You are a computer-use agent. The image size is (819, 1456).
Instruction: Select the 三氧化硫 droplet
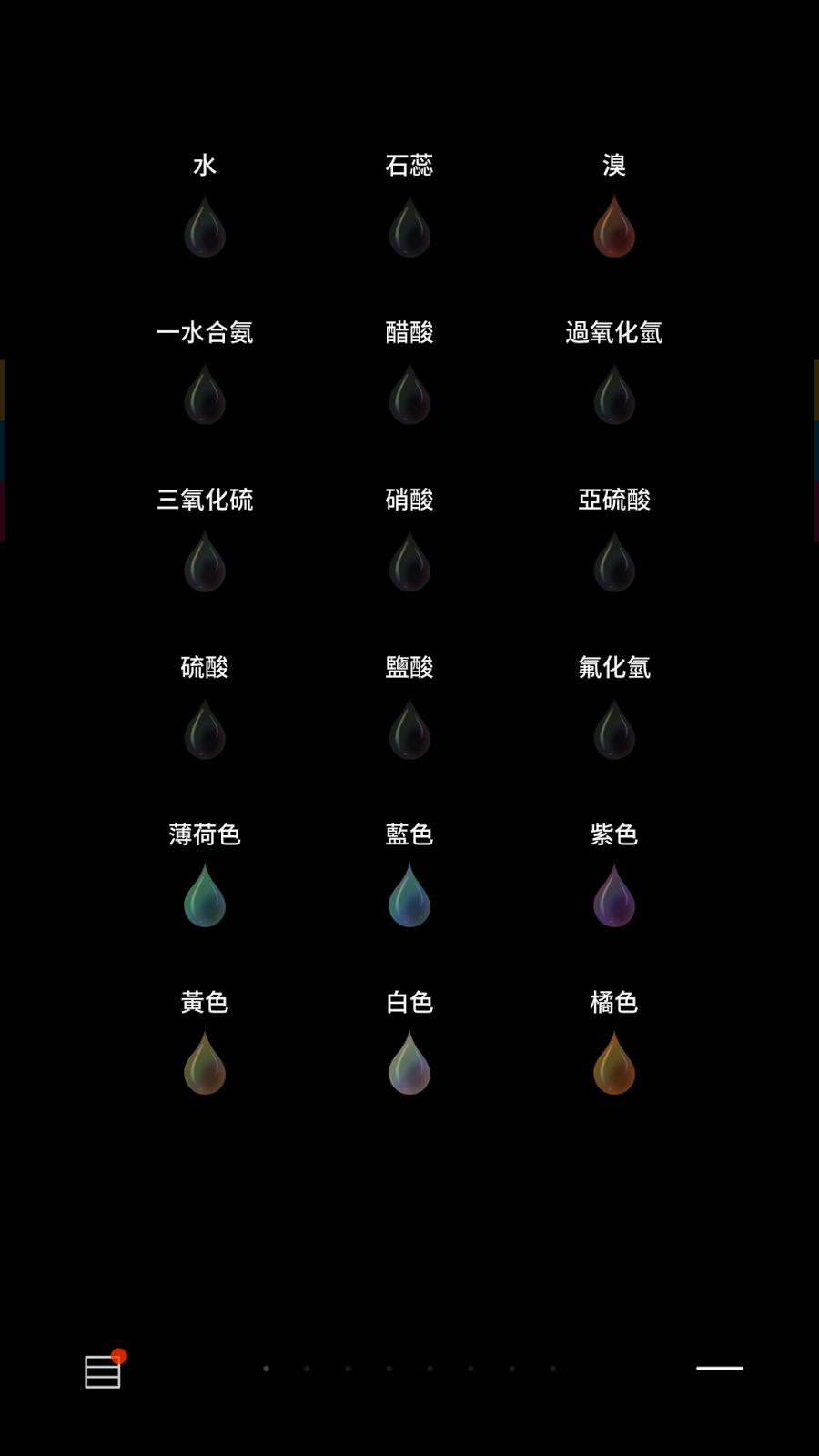pyautogui.click(x=205, y=561)
